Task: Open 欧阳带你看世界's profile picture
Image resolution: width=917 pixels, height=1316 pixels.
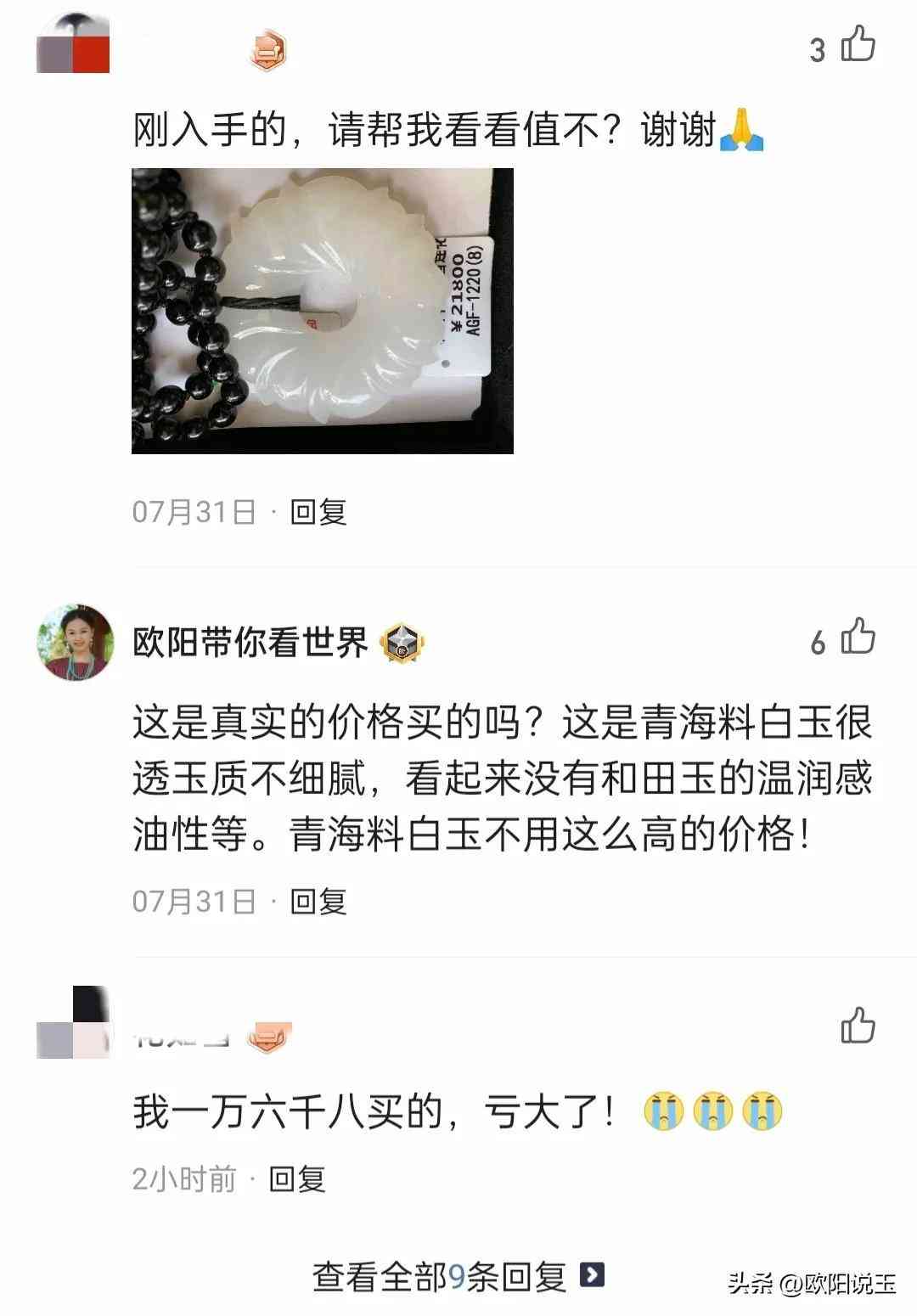Action: [x=75, y=643]
